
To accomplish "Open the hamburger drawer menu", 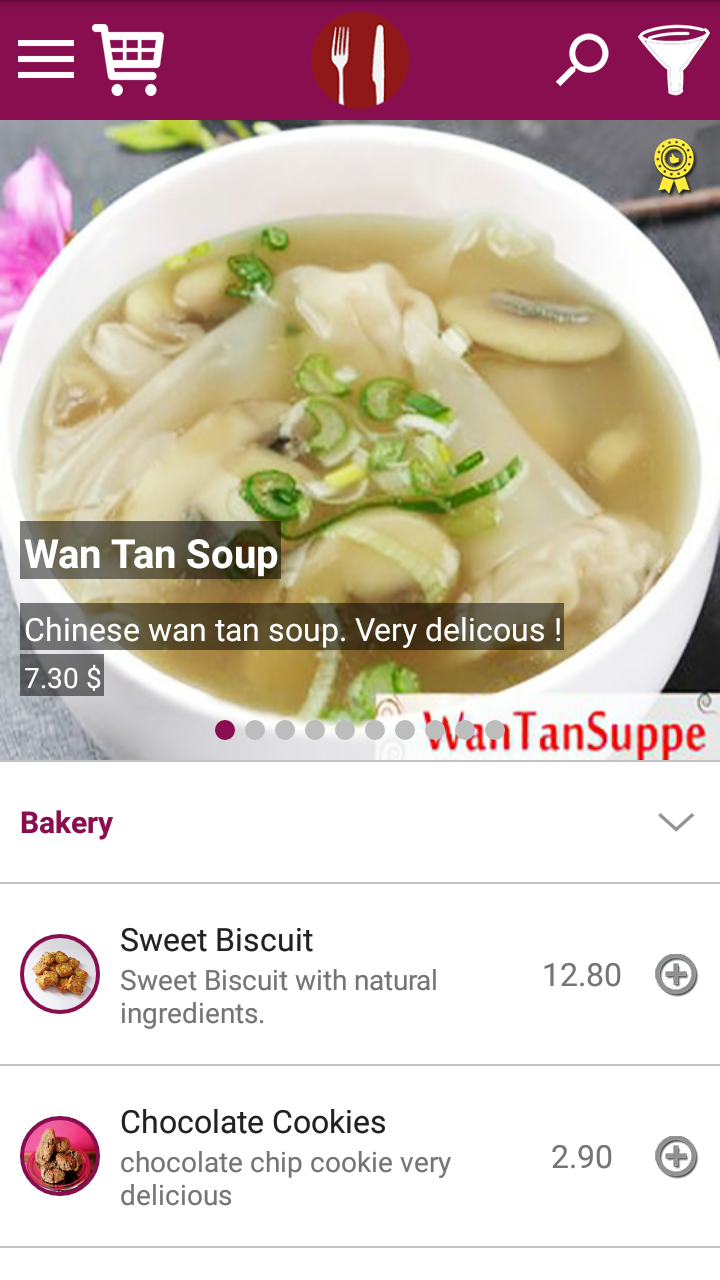I will point(46,60).
